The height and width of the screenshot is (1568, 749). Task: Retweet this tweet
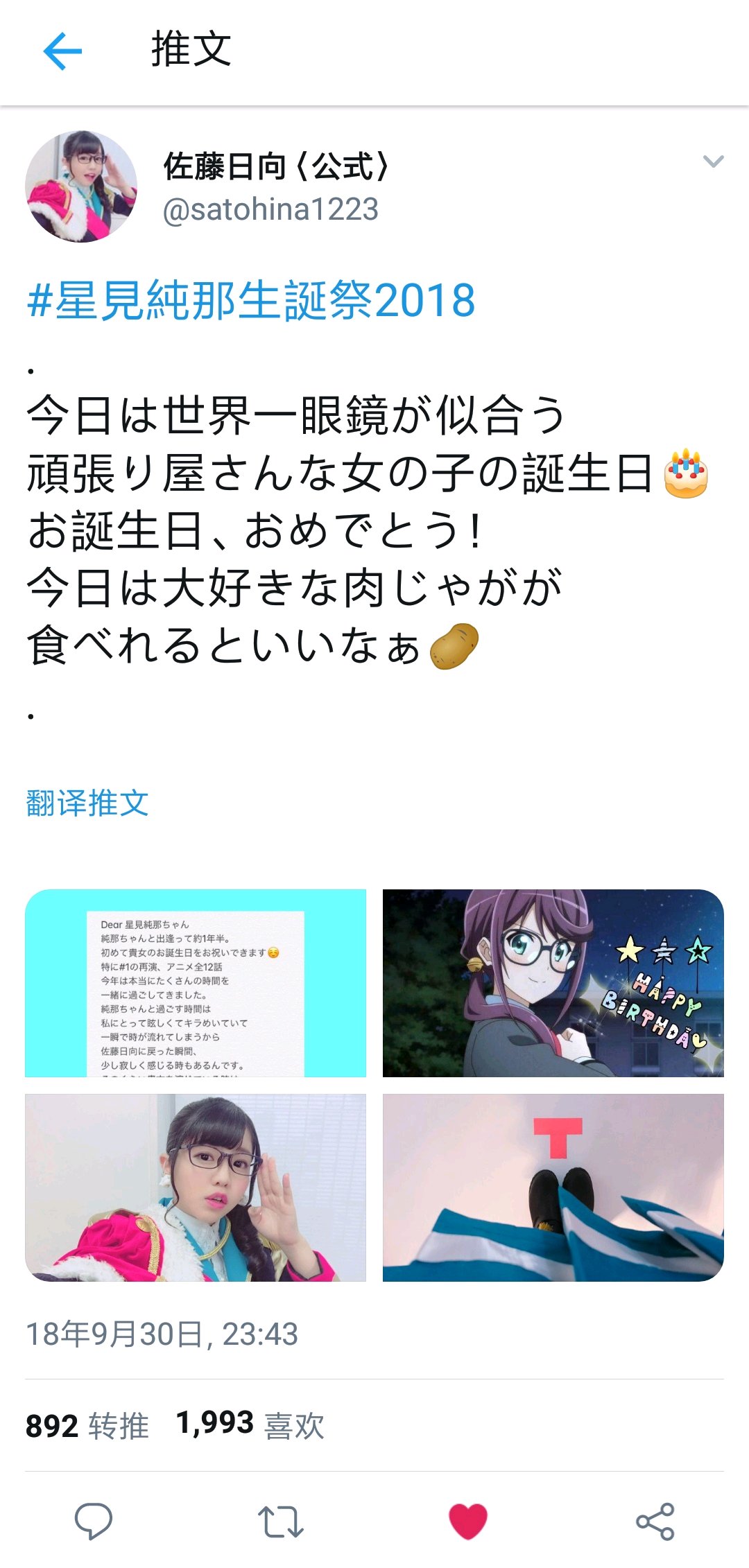click(281, 1521)
